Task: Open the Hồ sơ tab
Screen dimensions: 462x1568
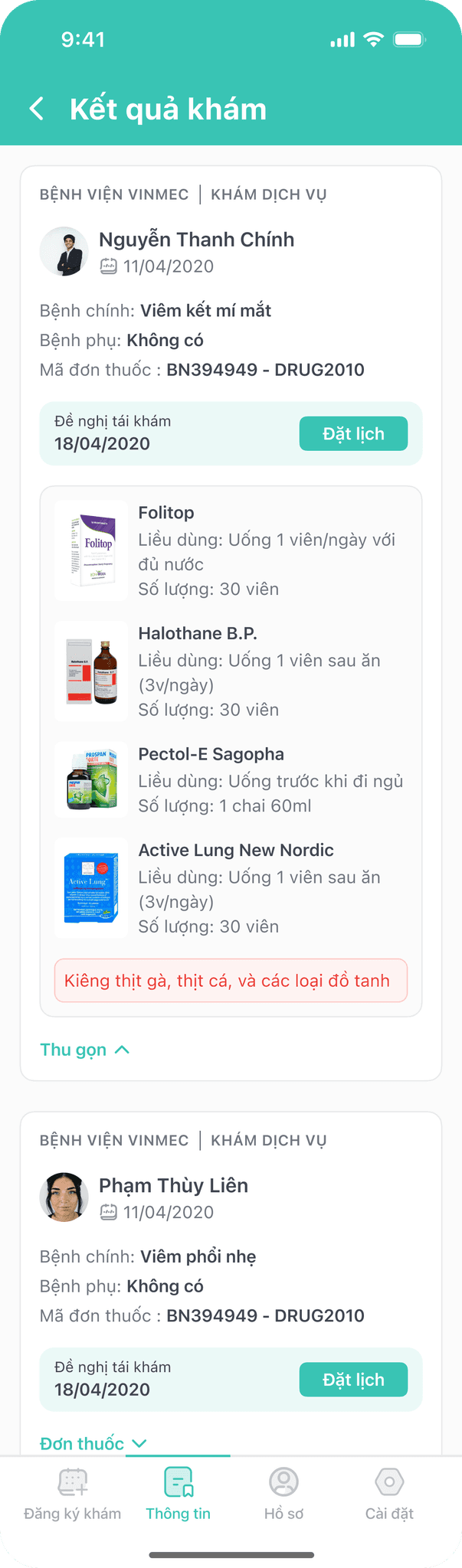Action: click(283, 1494)
